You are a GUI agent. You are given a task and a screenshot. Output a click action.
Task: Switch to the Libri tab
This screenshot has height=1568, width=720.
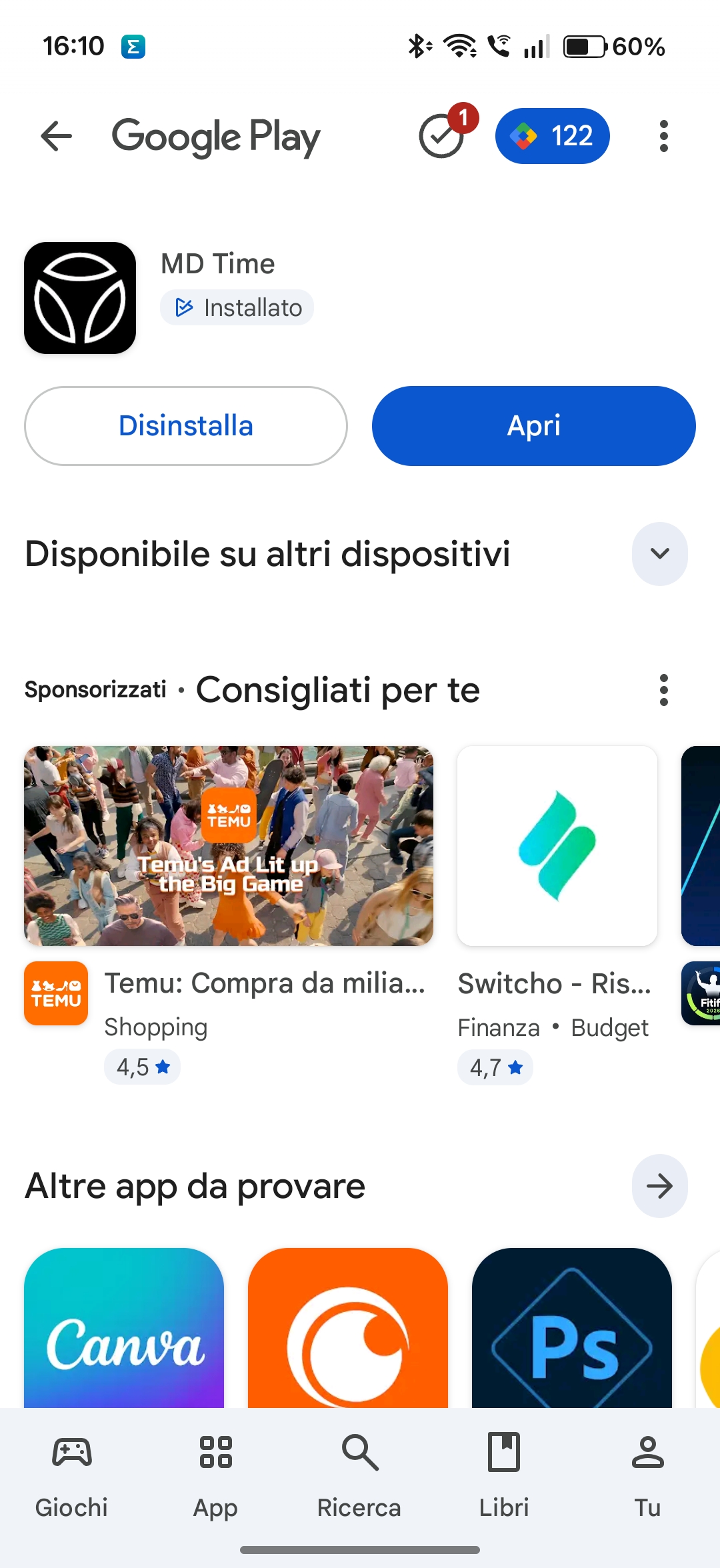[504, 1475]
